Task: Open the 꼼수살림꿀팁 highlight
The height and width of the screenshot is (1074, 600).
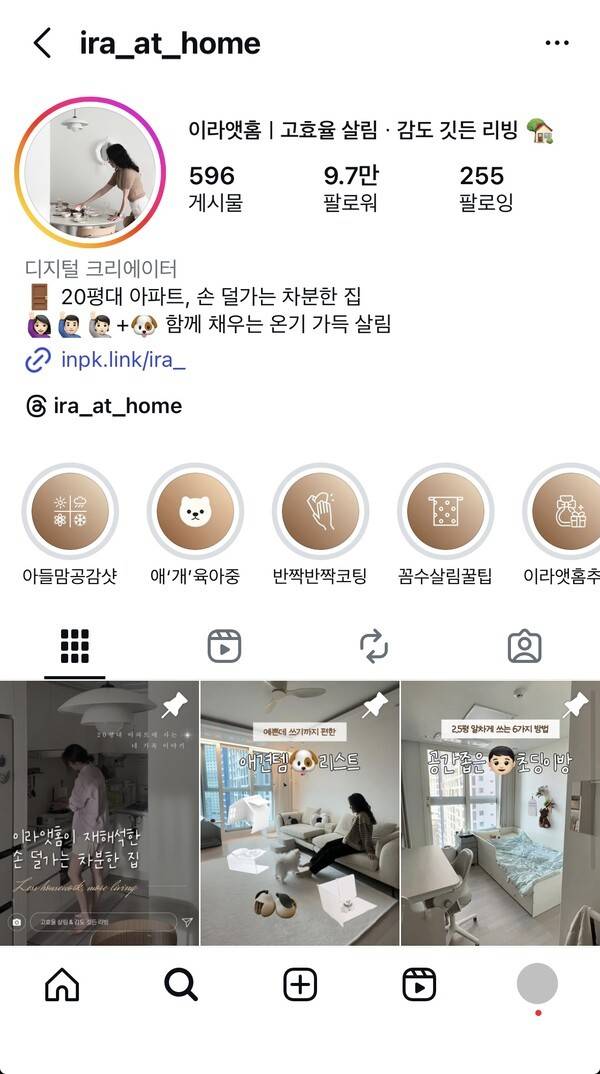Action: tap(444, 512)
